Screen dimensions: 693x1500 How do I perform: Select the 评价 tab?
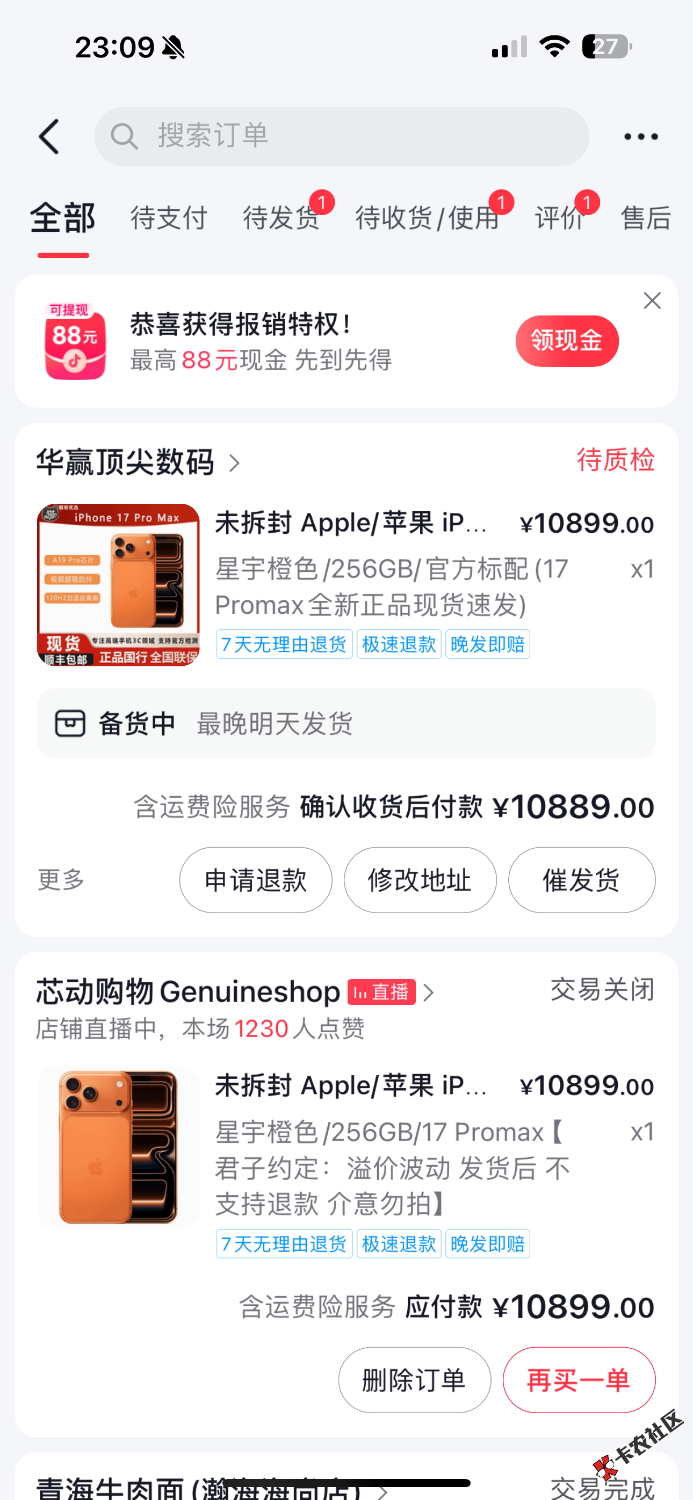pos(559,218)
